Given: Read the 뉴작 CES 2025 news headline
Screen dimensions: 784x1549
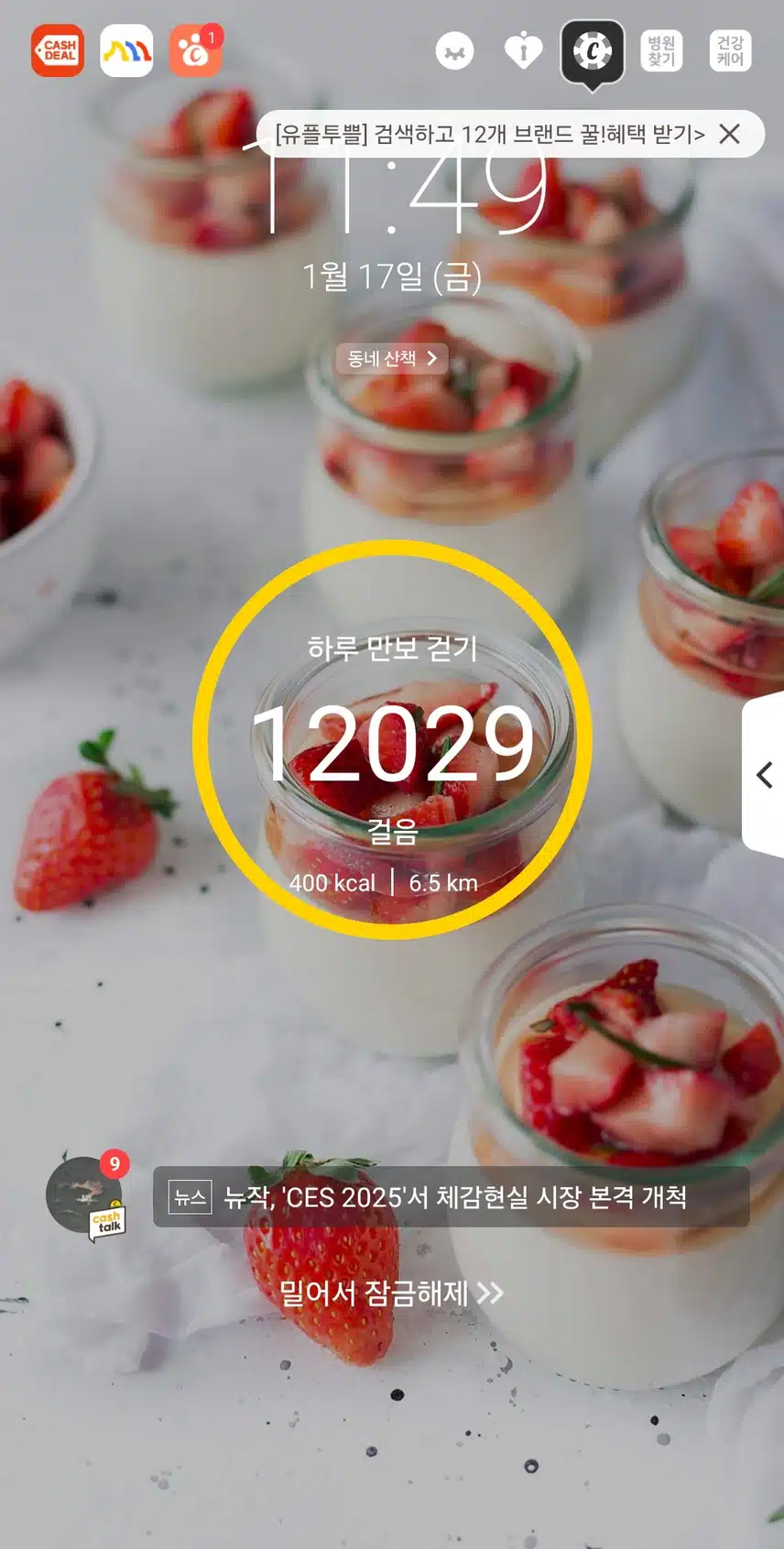Looking at the screenshot, I should coord(452,1197).
